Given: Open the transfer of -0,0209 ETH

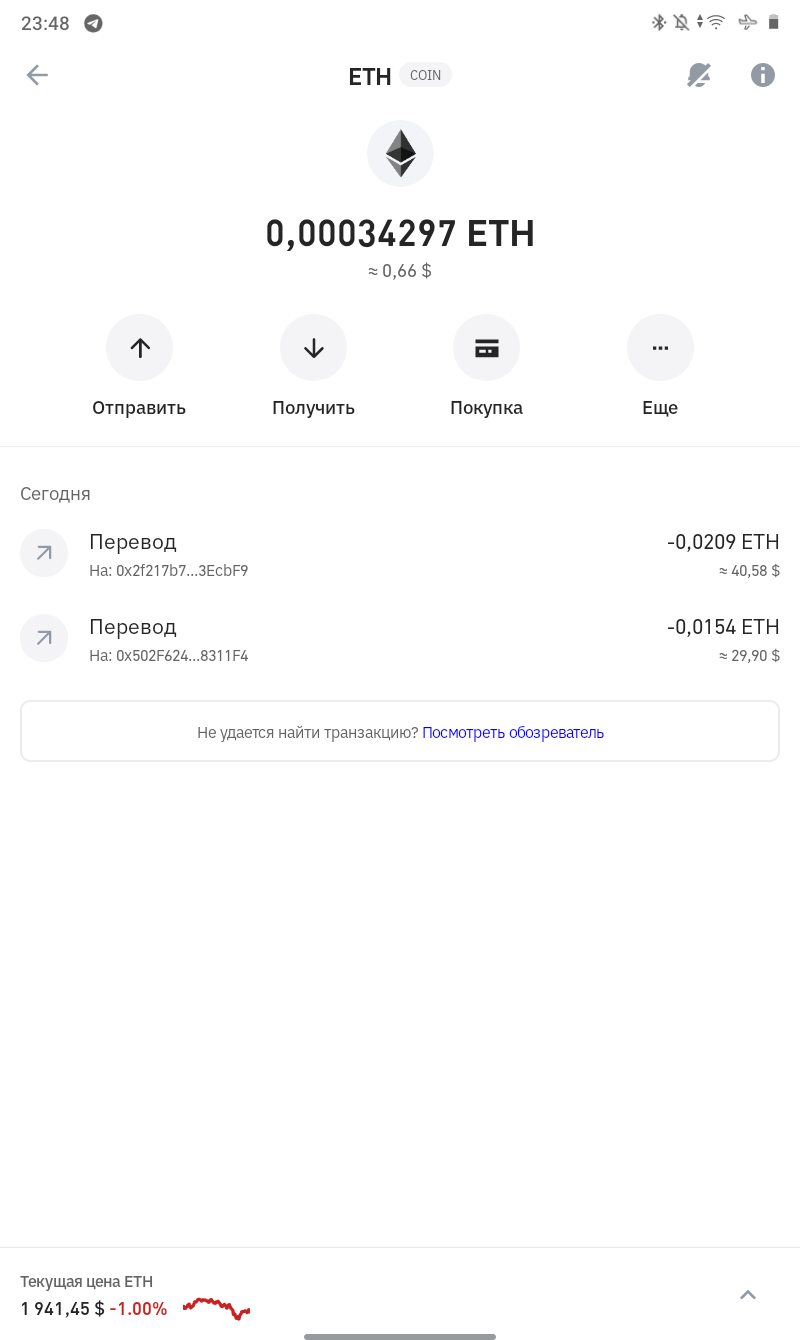Looking at the screenshot, I should [400, 555].
